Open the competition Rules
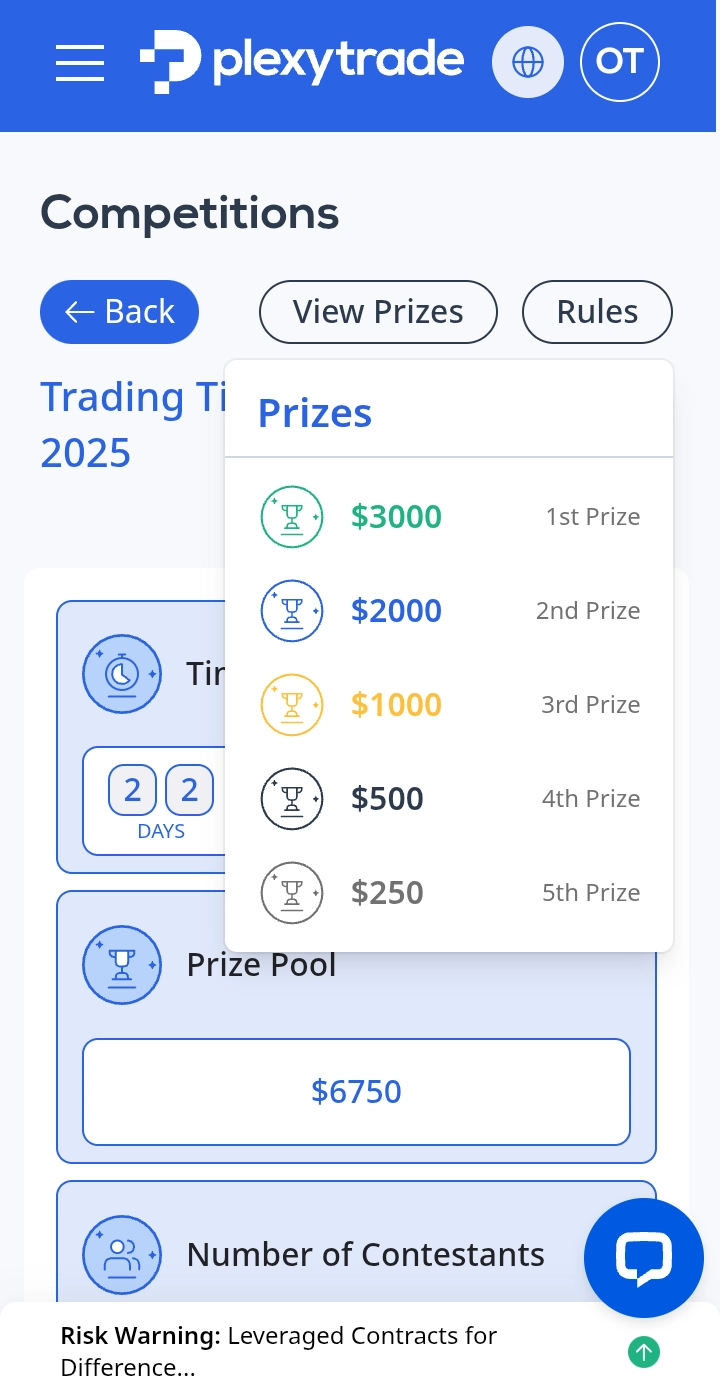Screen dimensions: 720x1400 [597, 312]
